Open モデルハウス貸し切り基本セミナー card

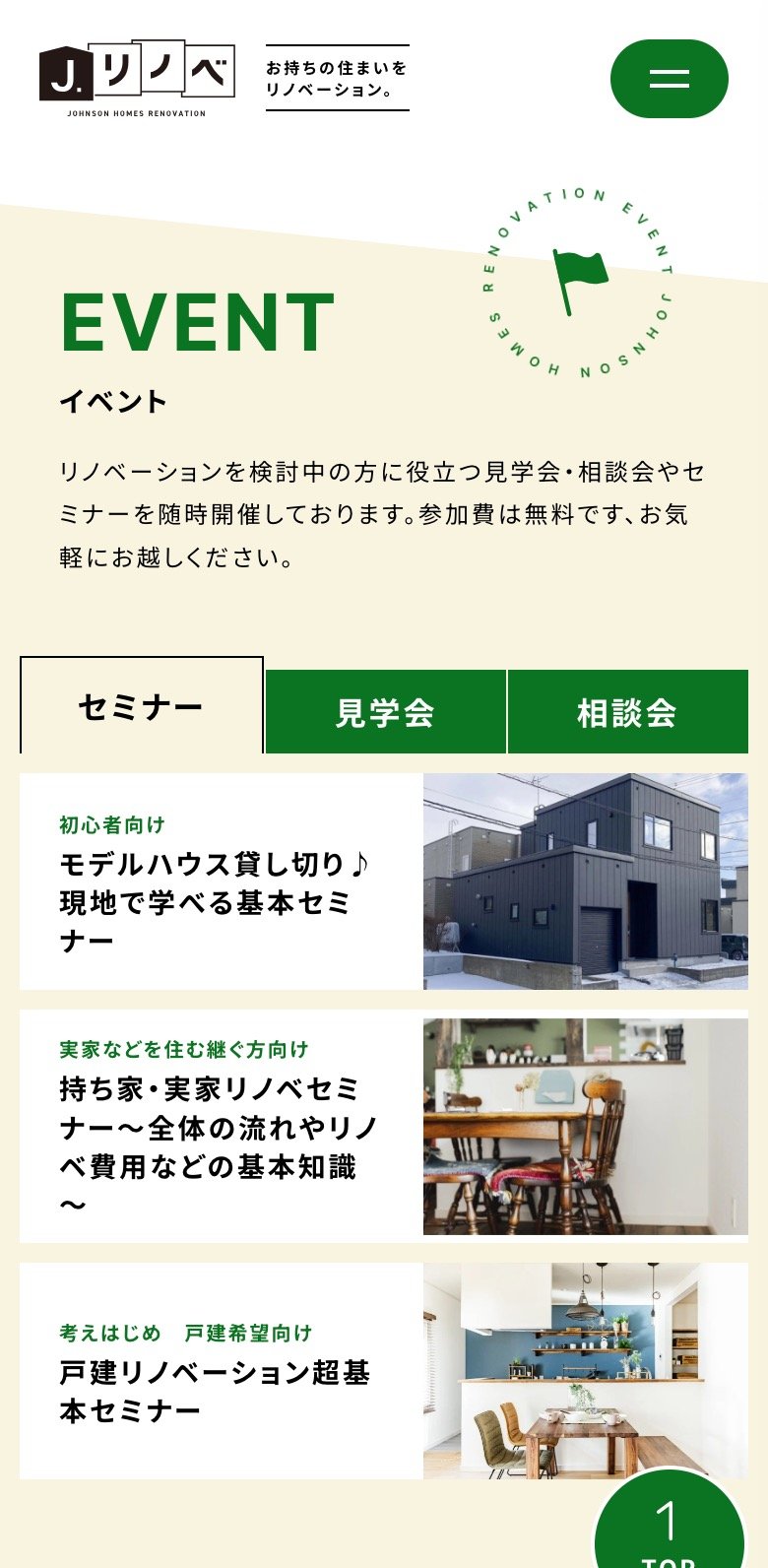(x=383, y=882)
